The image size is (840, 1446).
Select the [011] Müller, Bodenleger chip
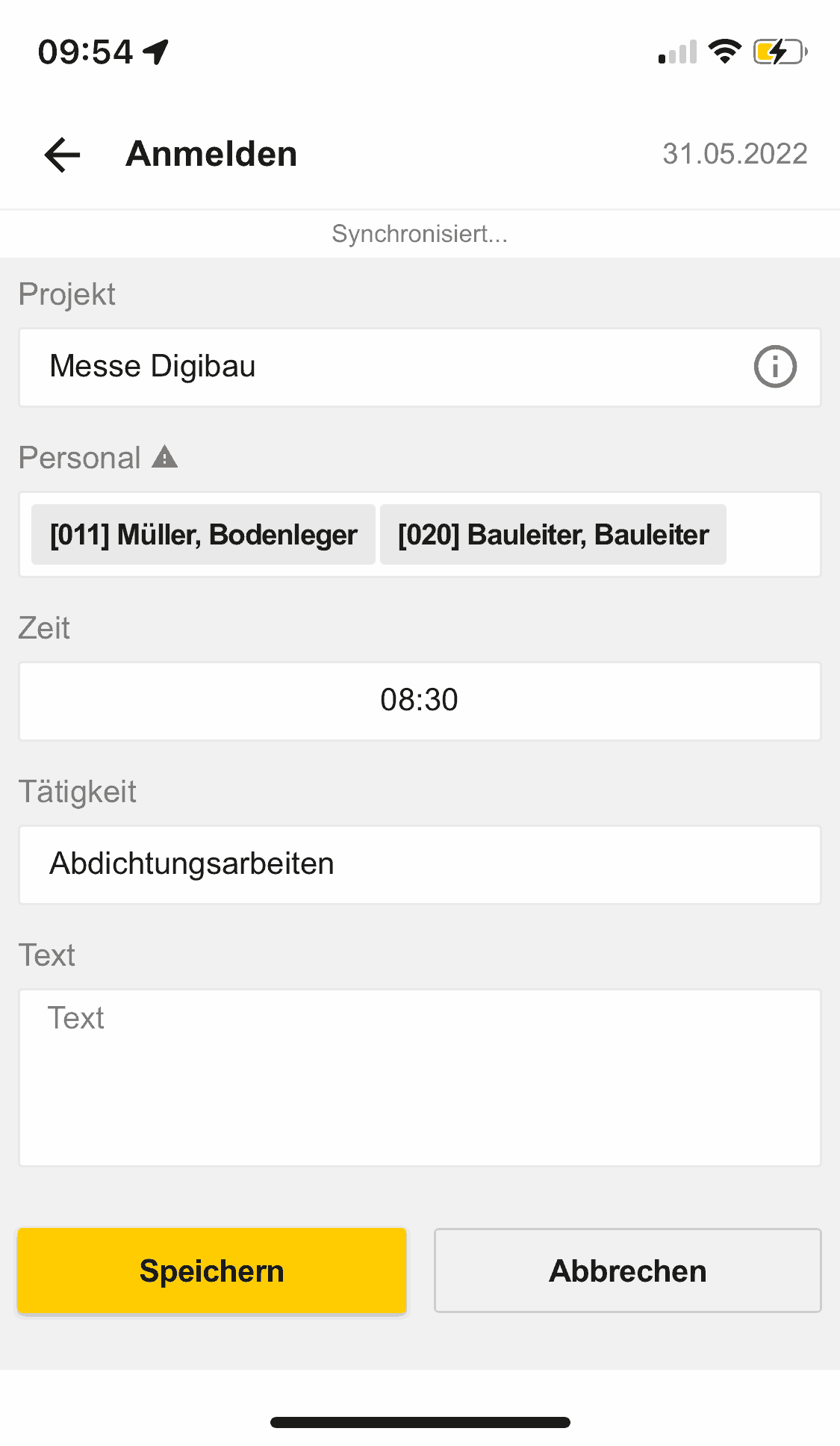(x=203, y=535)
